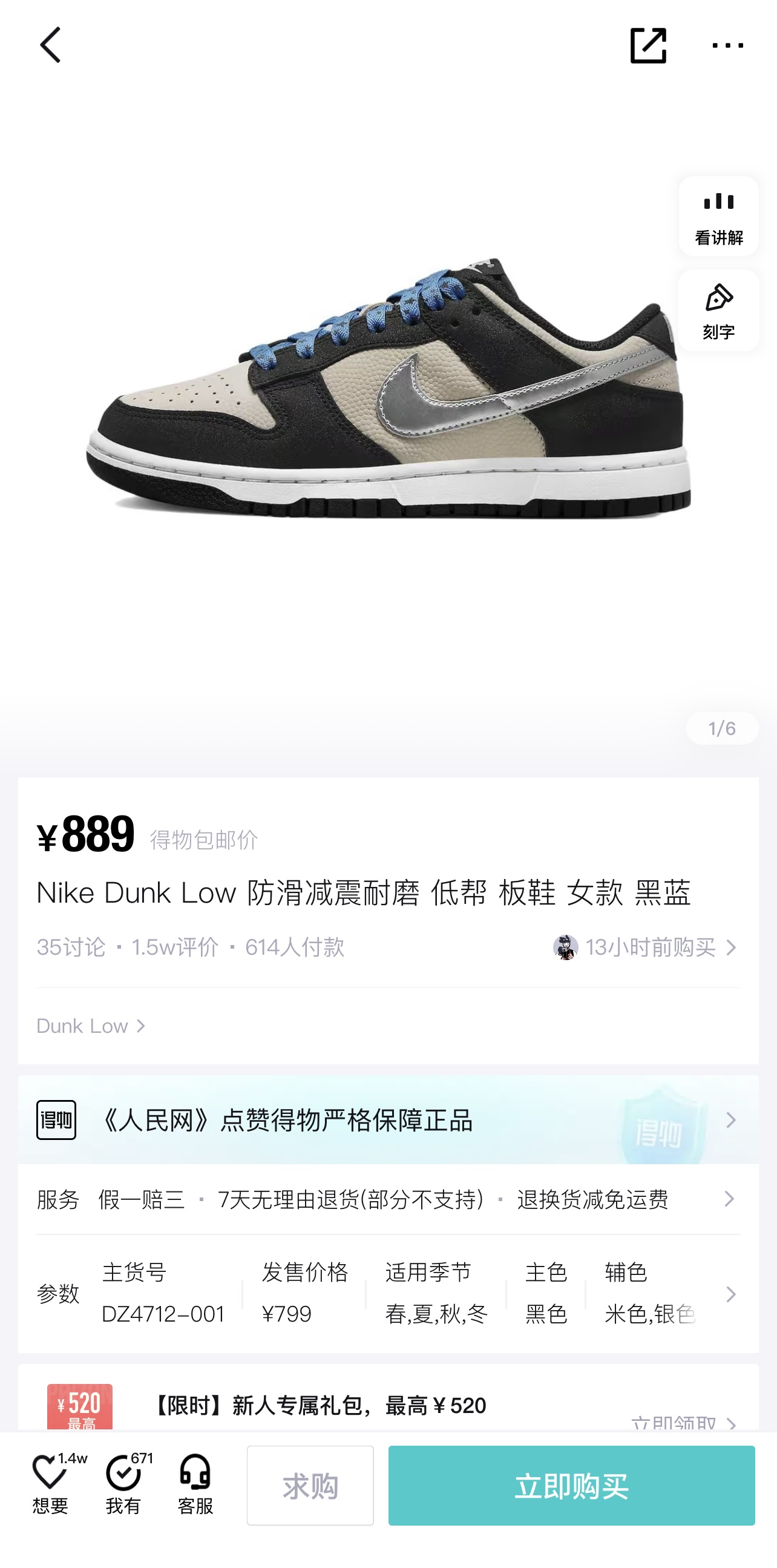This screenshot has width=777, height=1568.
Task: Tap the 求购 bid button
Action: click(x=310, y=1485)
